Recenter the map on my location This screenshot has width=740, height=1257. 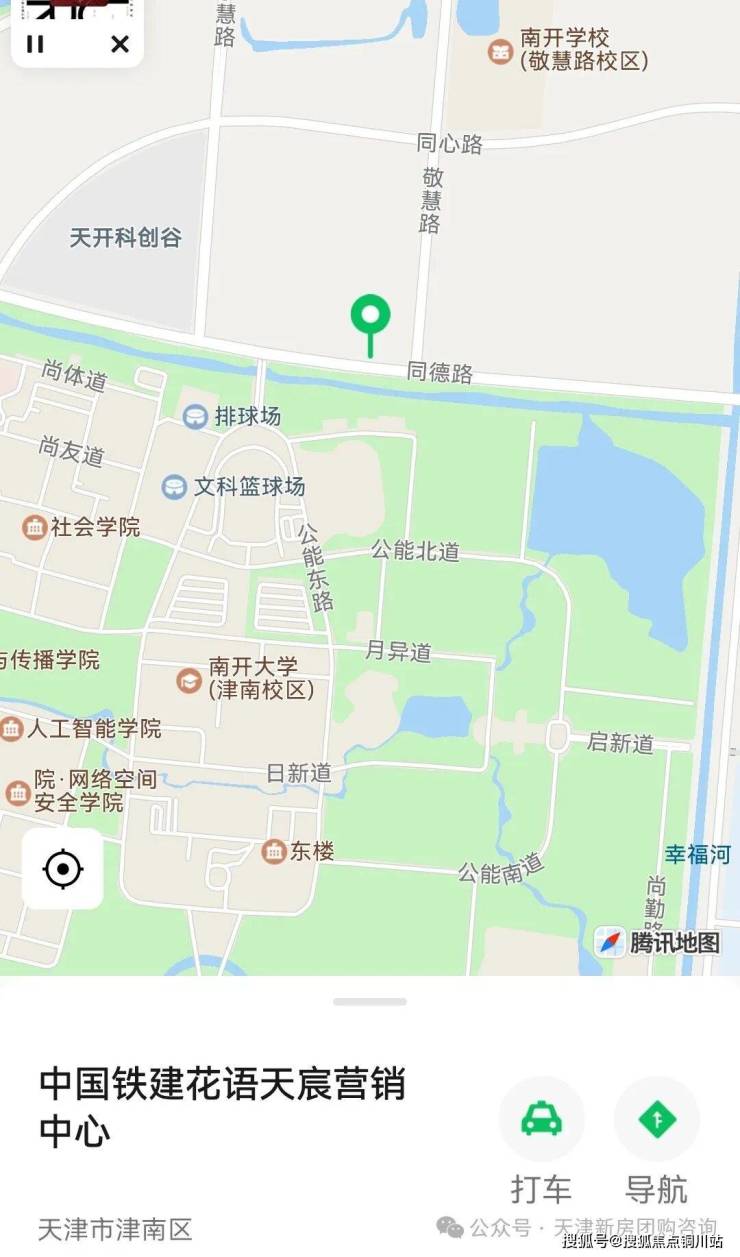click(x=62, y=868)
